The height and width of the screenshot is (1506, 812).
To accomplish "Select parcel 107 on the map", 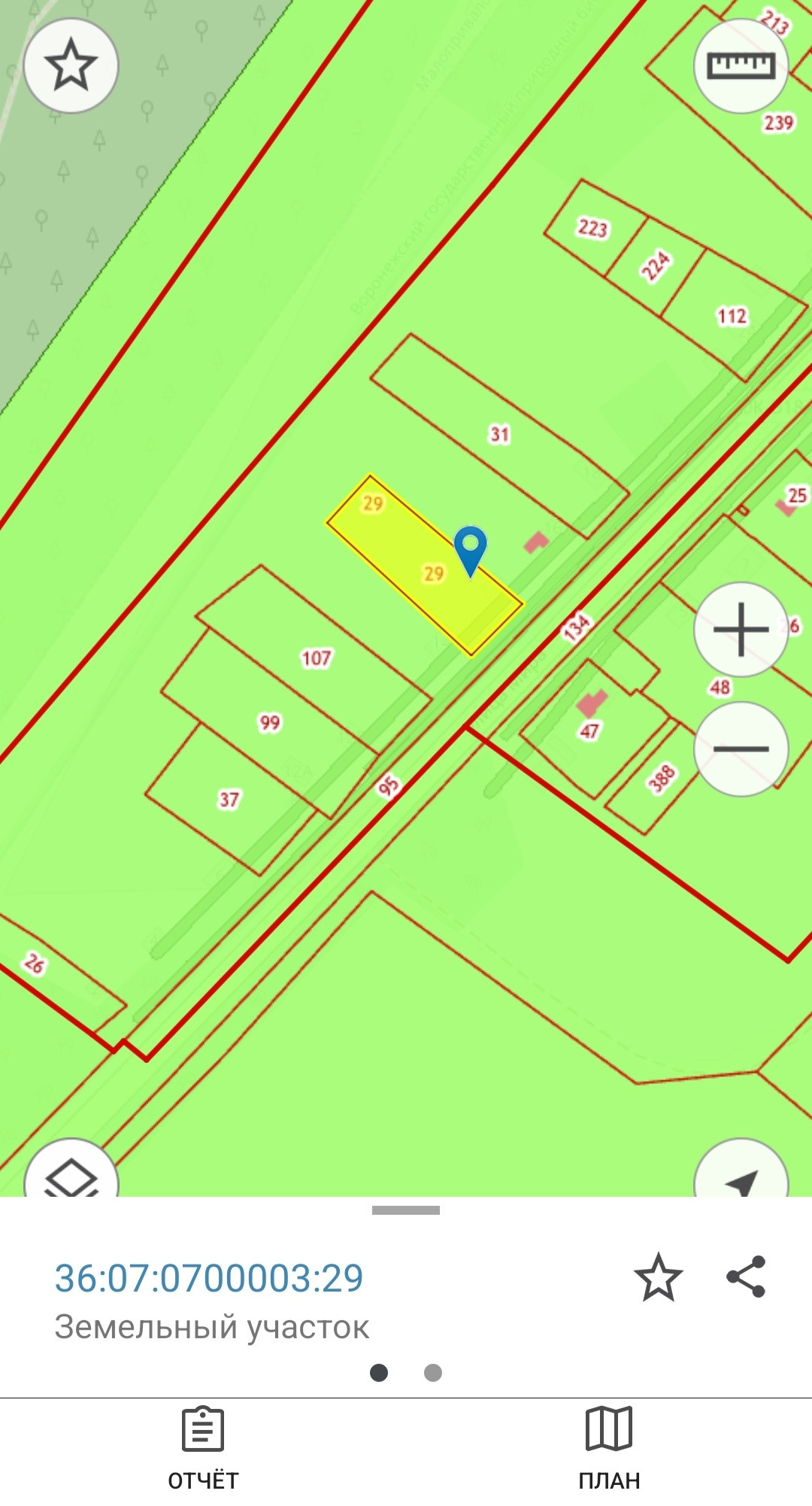I will click(x=316, y=658).
